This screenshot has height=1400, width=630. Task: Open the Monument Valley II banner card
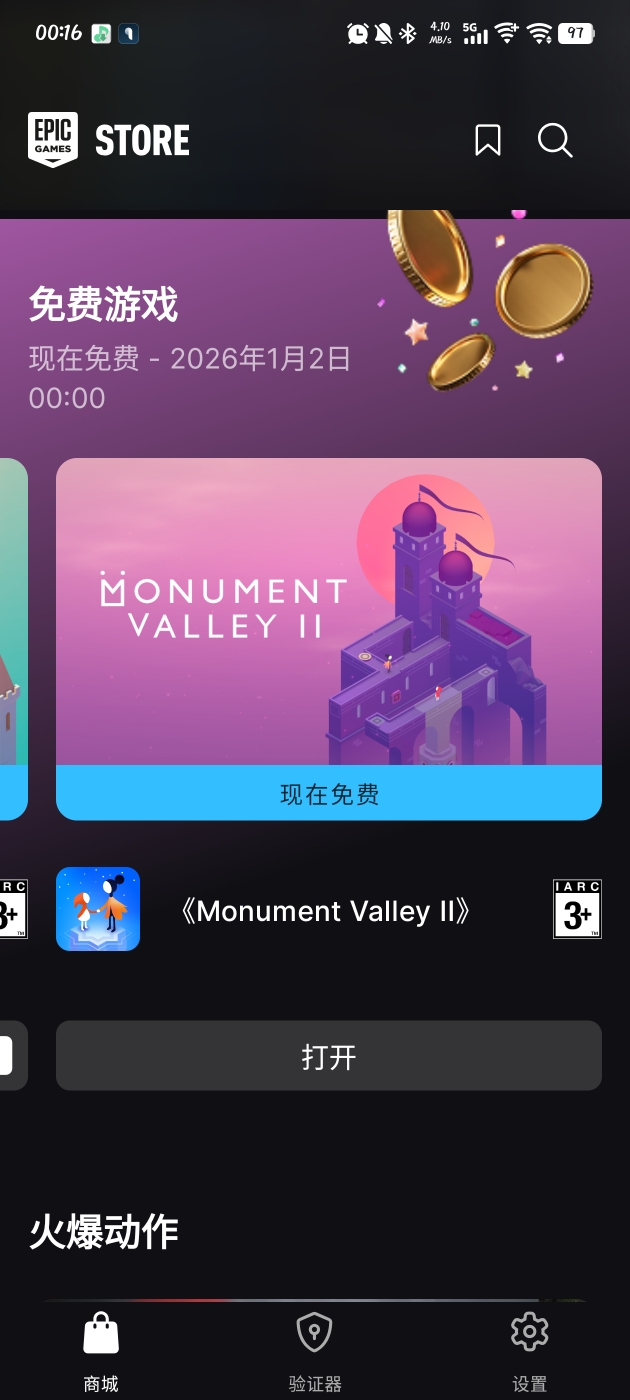329,612
